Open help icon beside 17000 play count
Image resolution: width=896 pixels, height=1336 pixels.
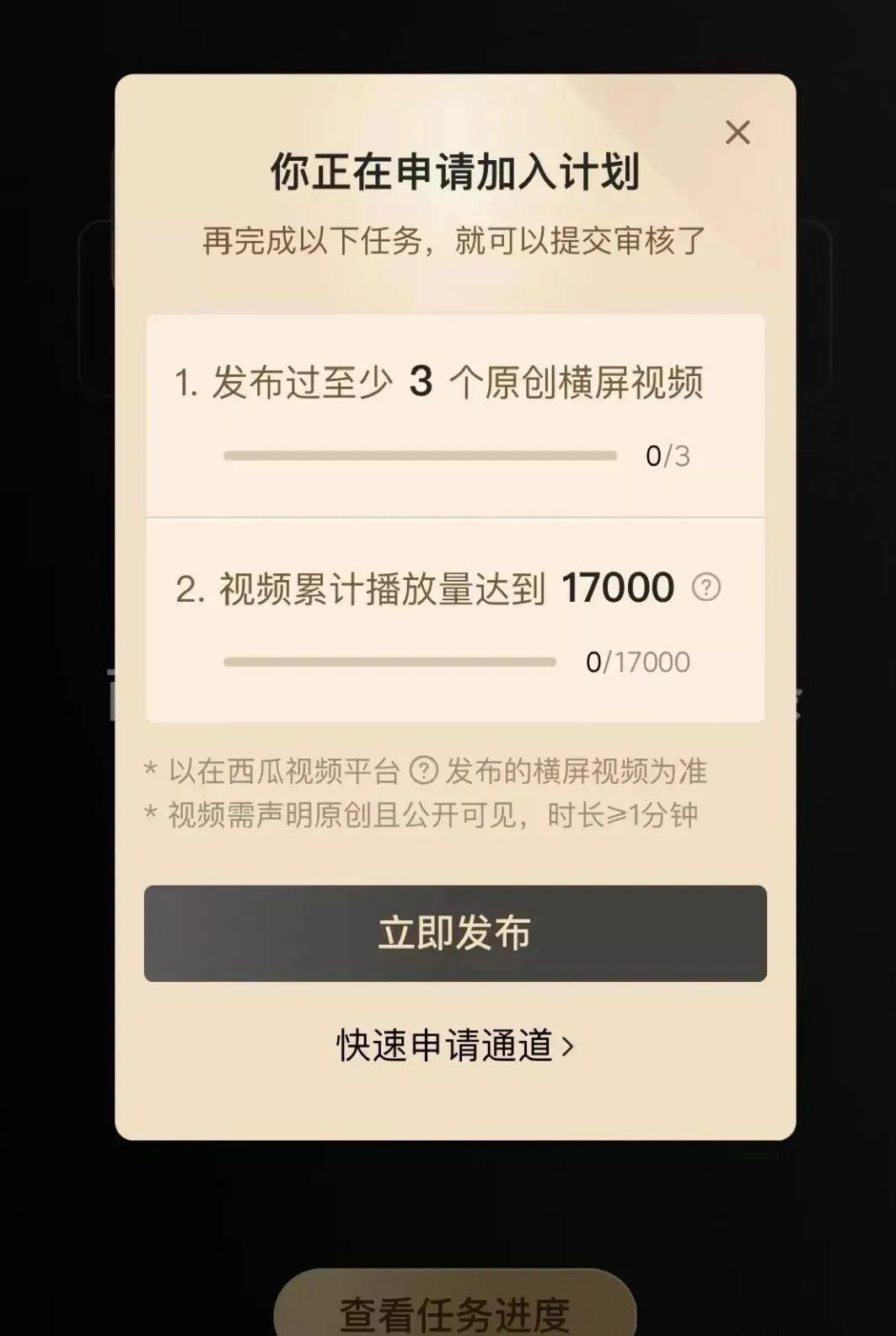(x=706, y=588)
